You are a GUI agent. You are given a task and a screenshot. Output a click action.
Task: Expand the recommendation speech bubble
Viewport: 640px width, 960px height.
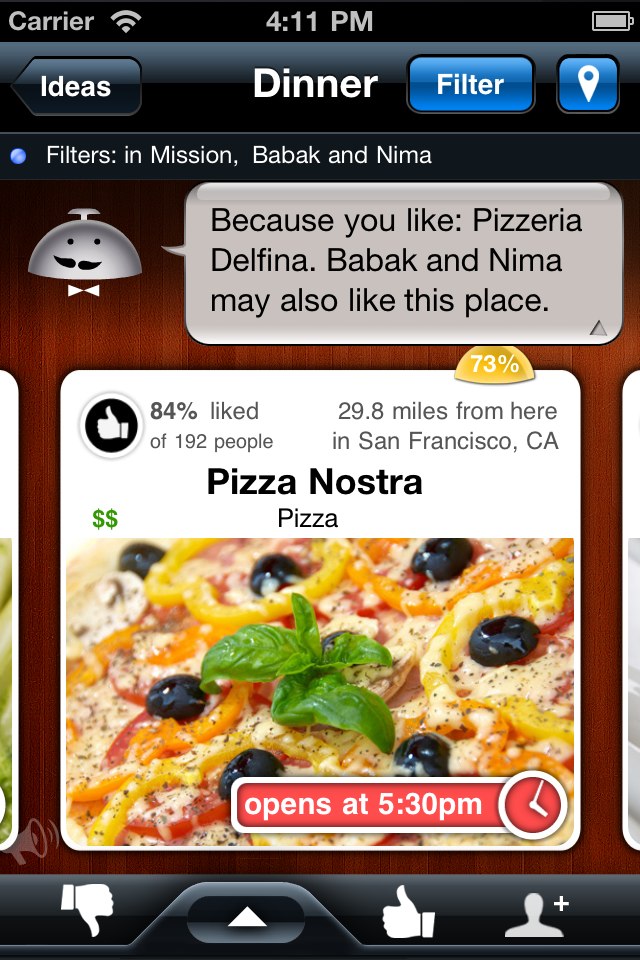click(x=598, y=327)
